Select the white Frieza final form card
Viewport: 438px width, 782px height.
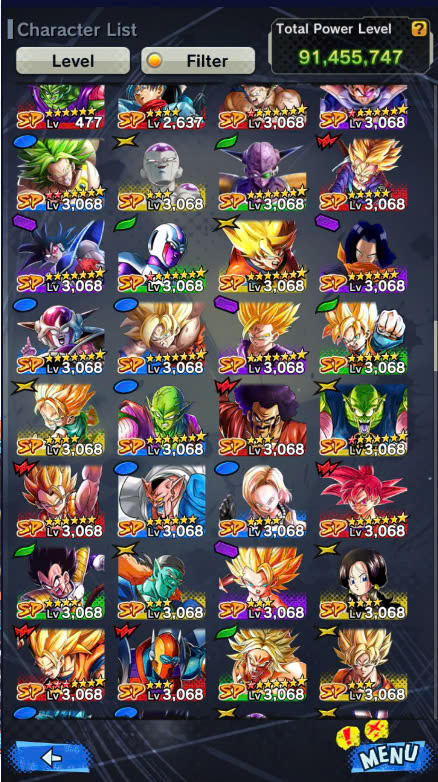pyautogui.click(x=161, y=175)
